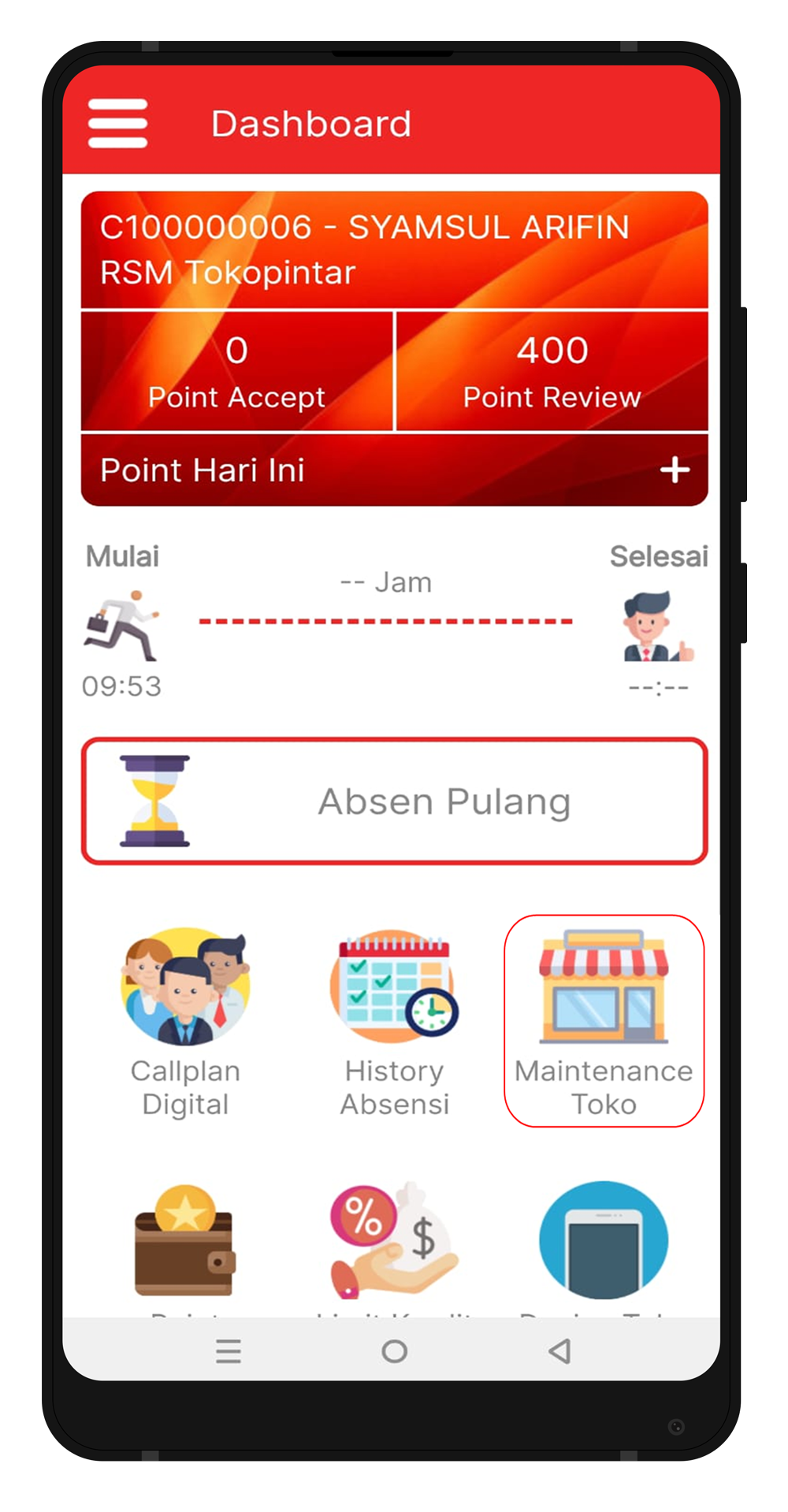Open Maintenance Toko
The image size is (788, 1512).
[604, 1021]
